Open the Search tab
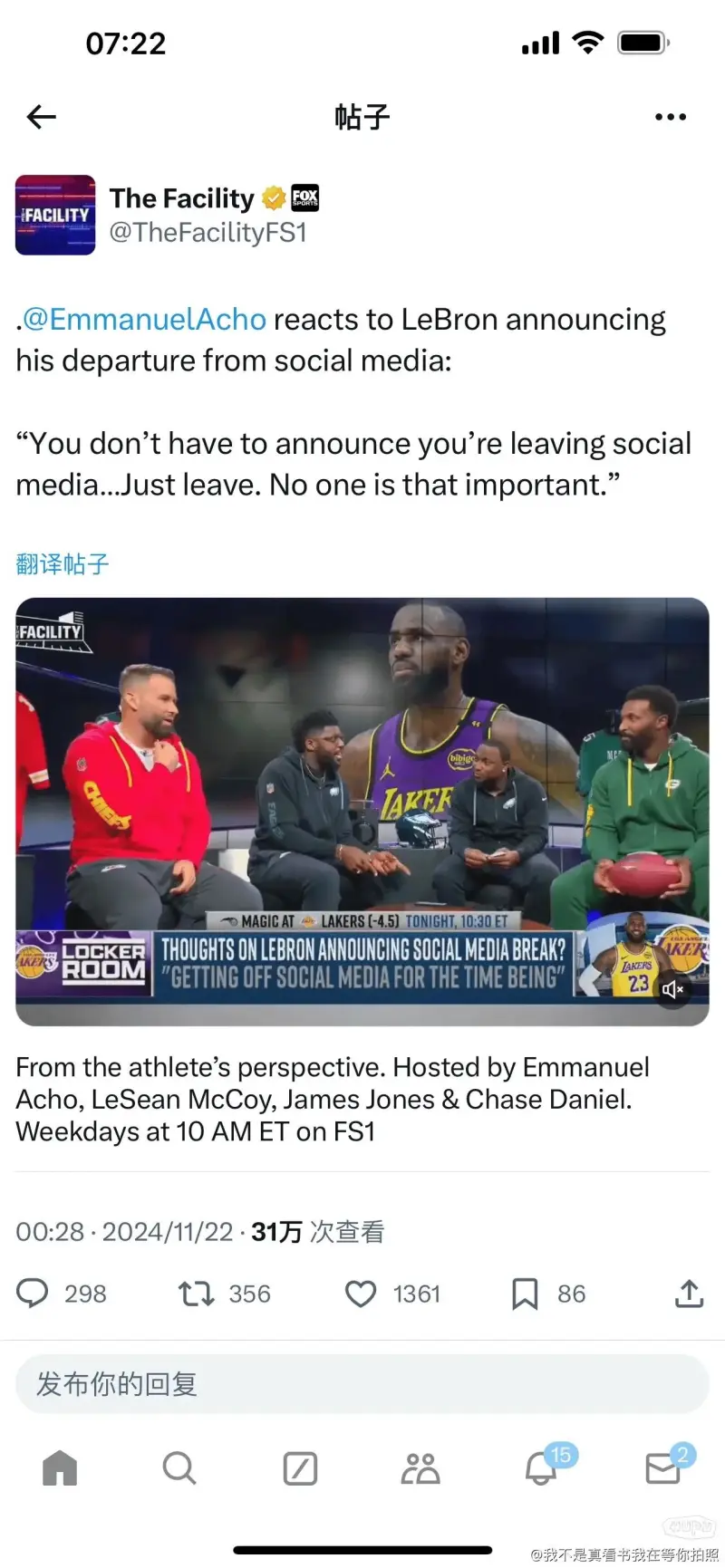Image resolution: width=725 pixels, height=1568 pixels. (x=179, y=1467)
